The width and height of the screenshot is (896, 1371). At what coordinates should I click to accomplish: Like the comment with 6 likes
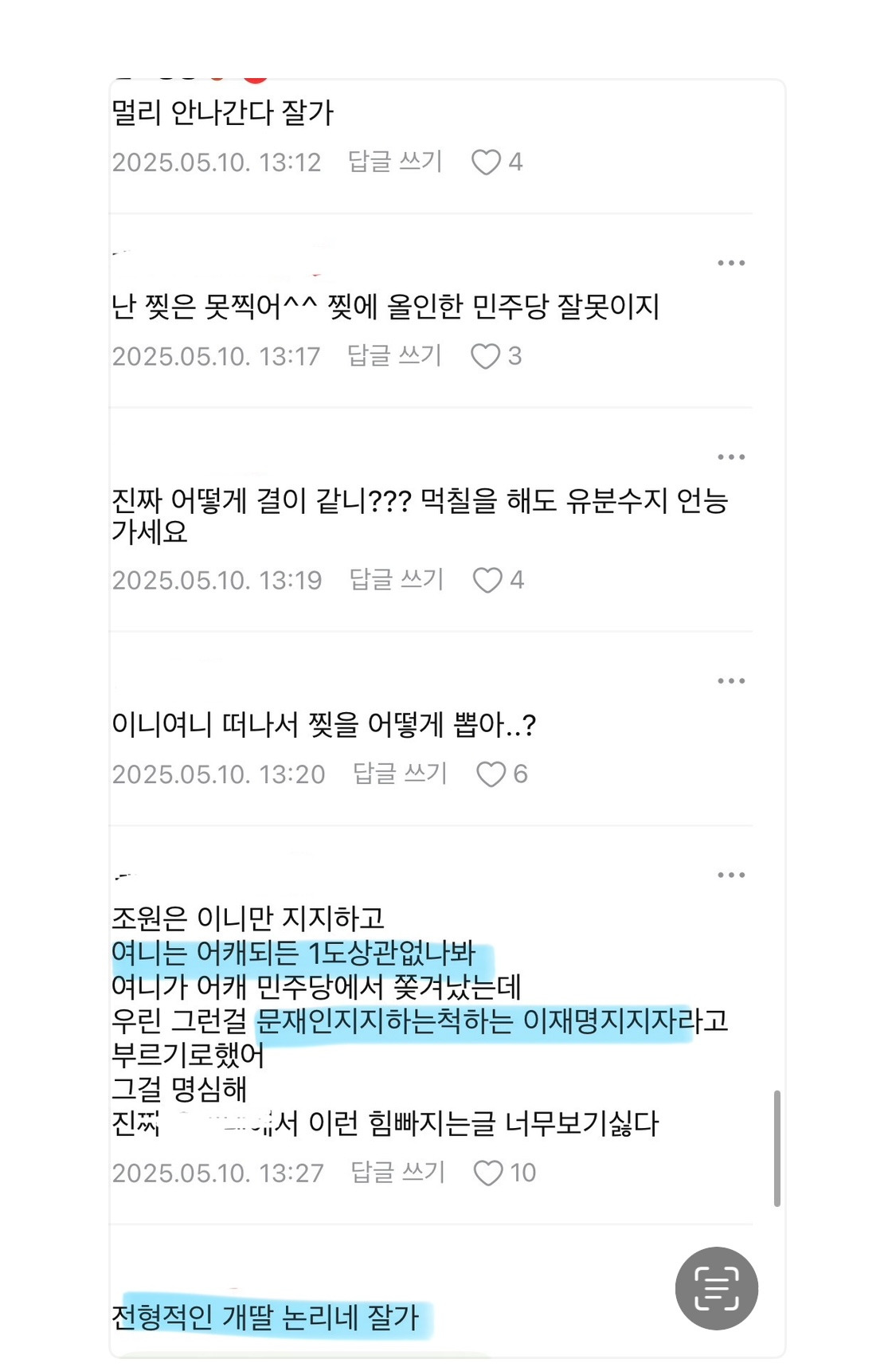click(x=491, y=774)
